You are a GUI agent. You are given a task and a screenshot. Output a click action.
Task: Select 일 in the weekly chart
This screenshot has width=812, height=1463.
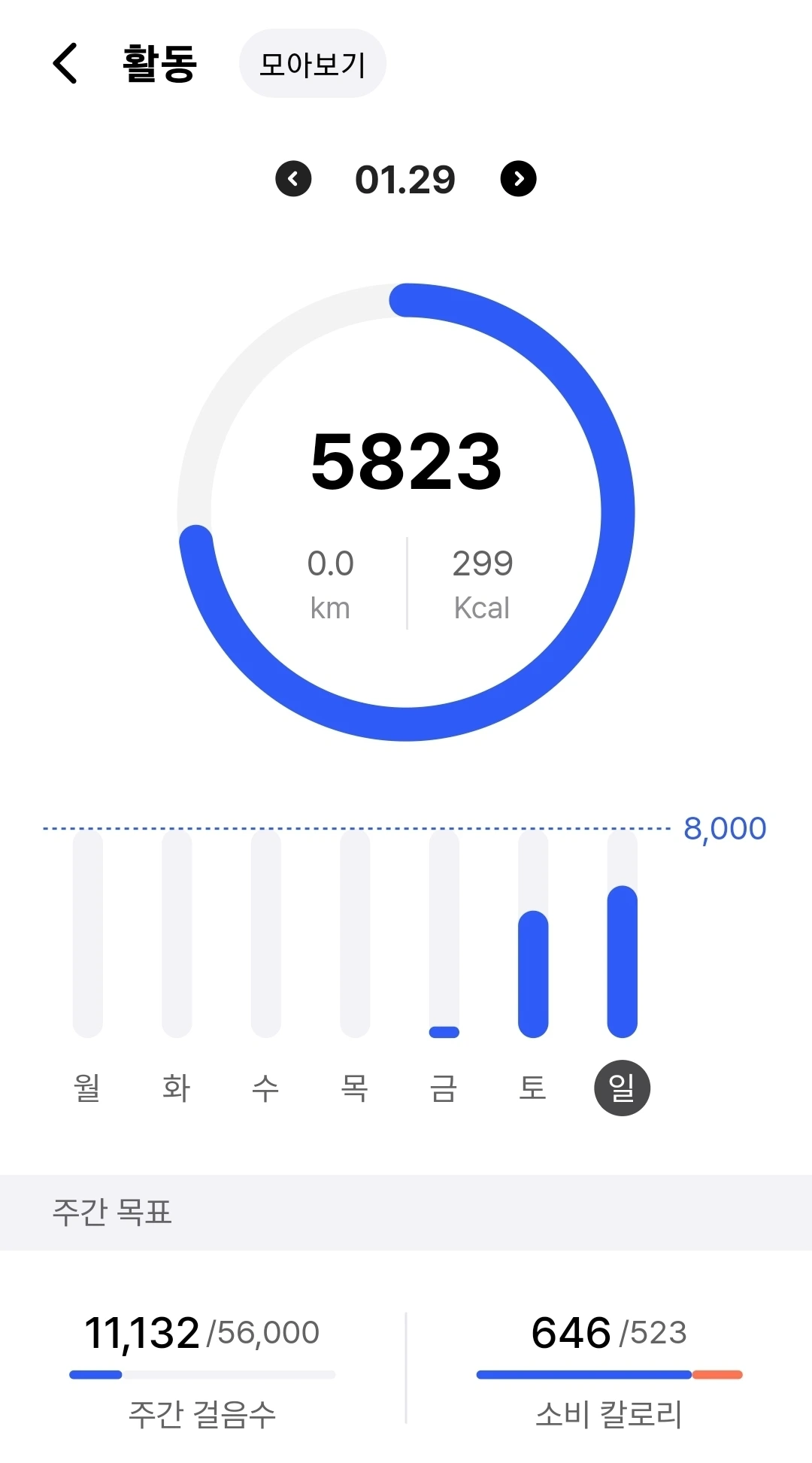[x=623, y=1088]
